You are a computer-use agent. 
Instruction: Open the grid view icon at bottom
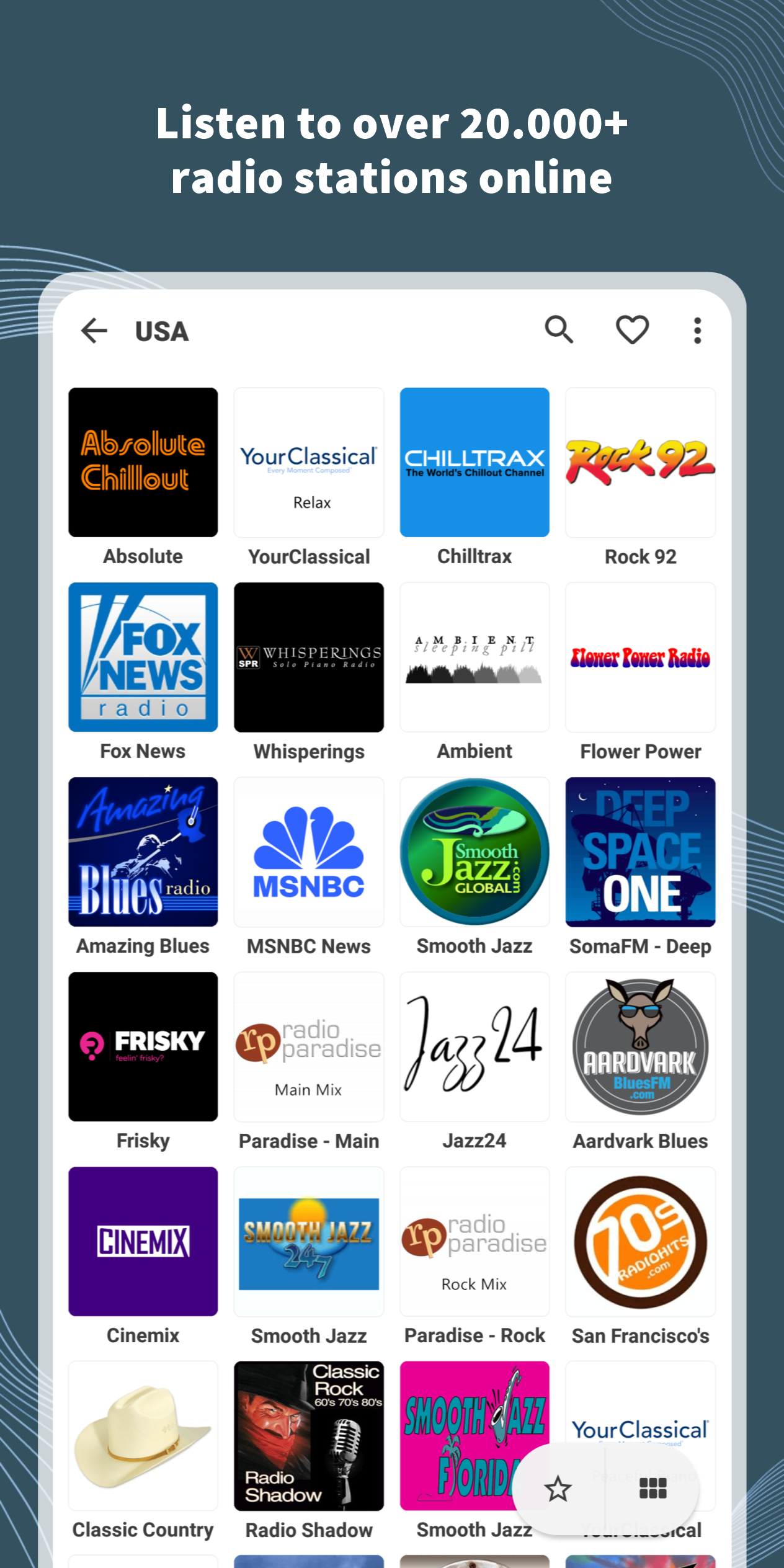[653, 1489]
